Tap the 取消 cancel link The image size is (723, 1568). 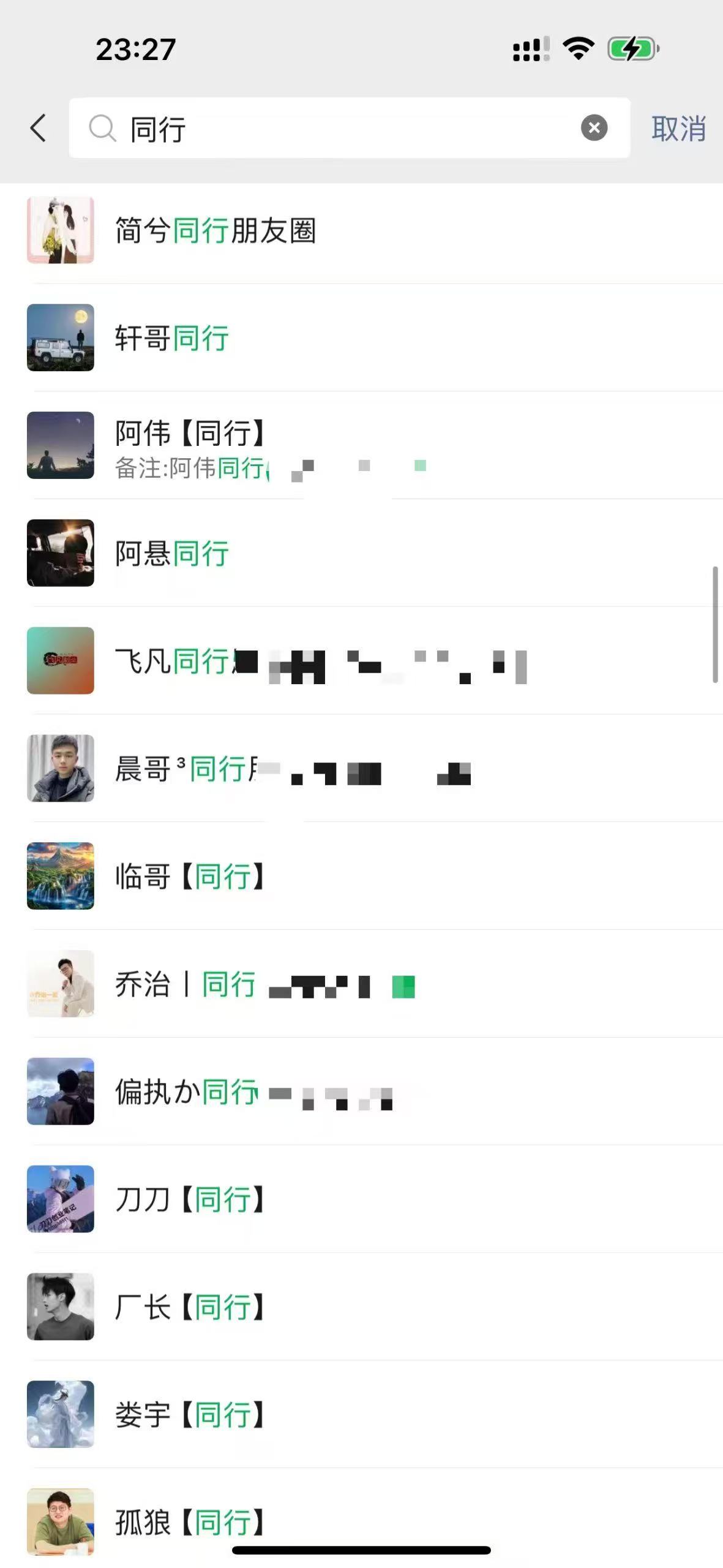click(678, 129)
